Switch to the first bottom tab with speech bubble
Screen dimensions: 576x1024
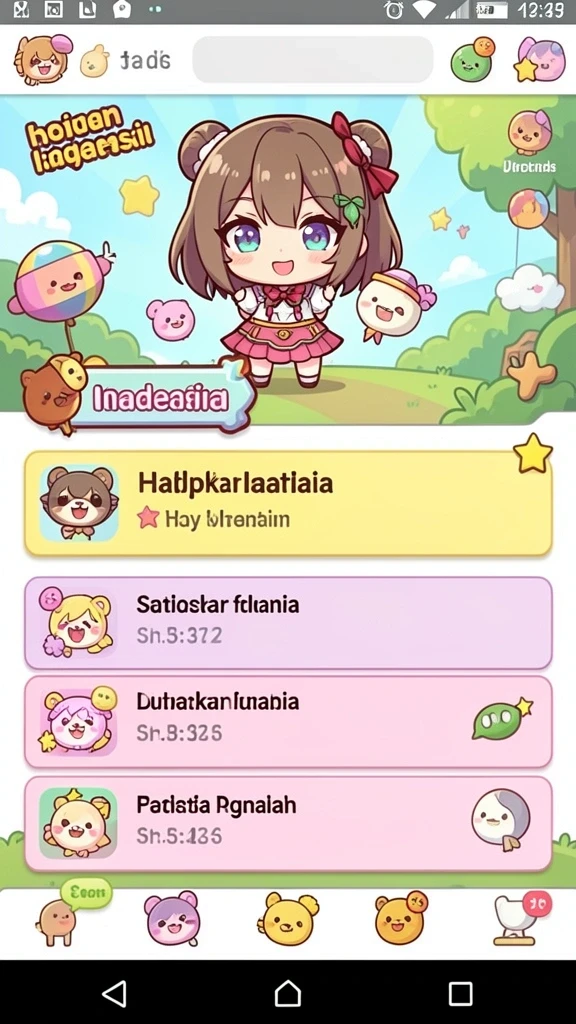(71, 913)
